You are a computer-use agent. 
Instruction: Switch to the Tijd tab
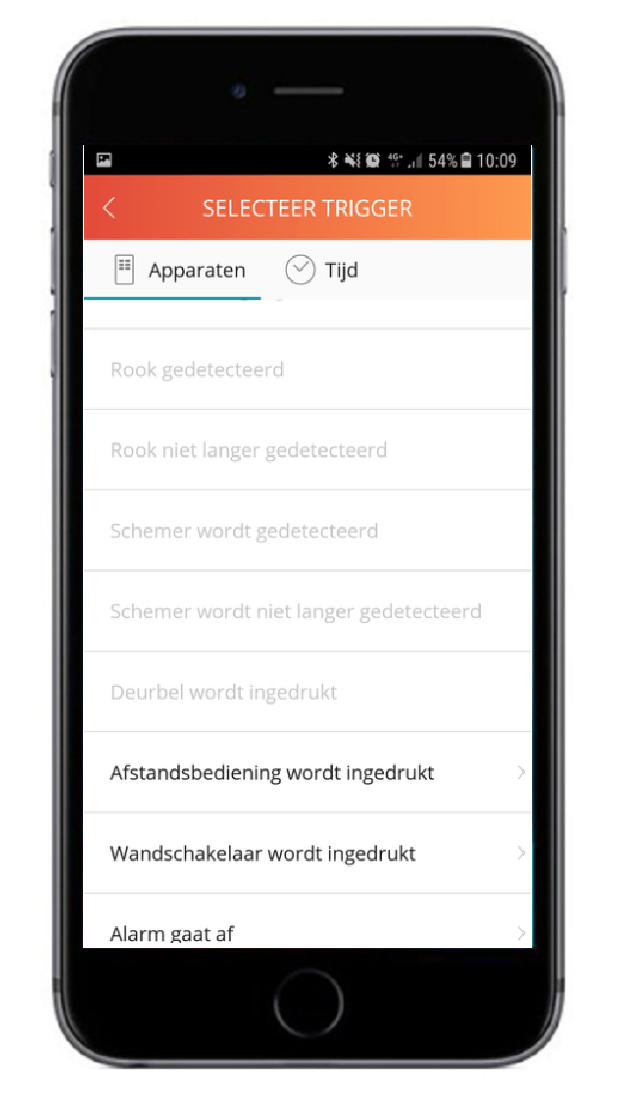coord(322,270)
